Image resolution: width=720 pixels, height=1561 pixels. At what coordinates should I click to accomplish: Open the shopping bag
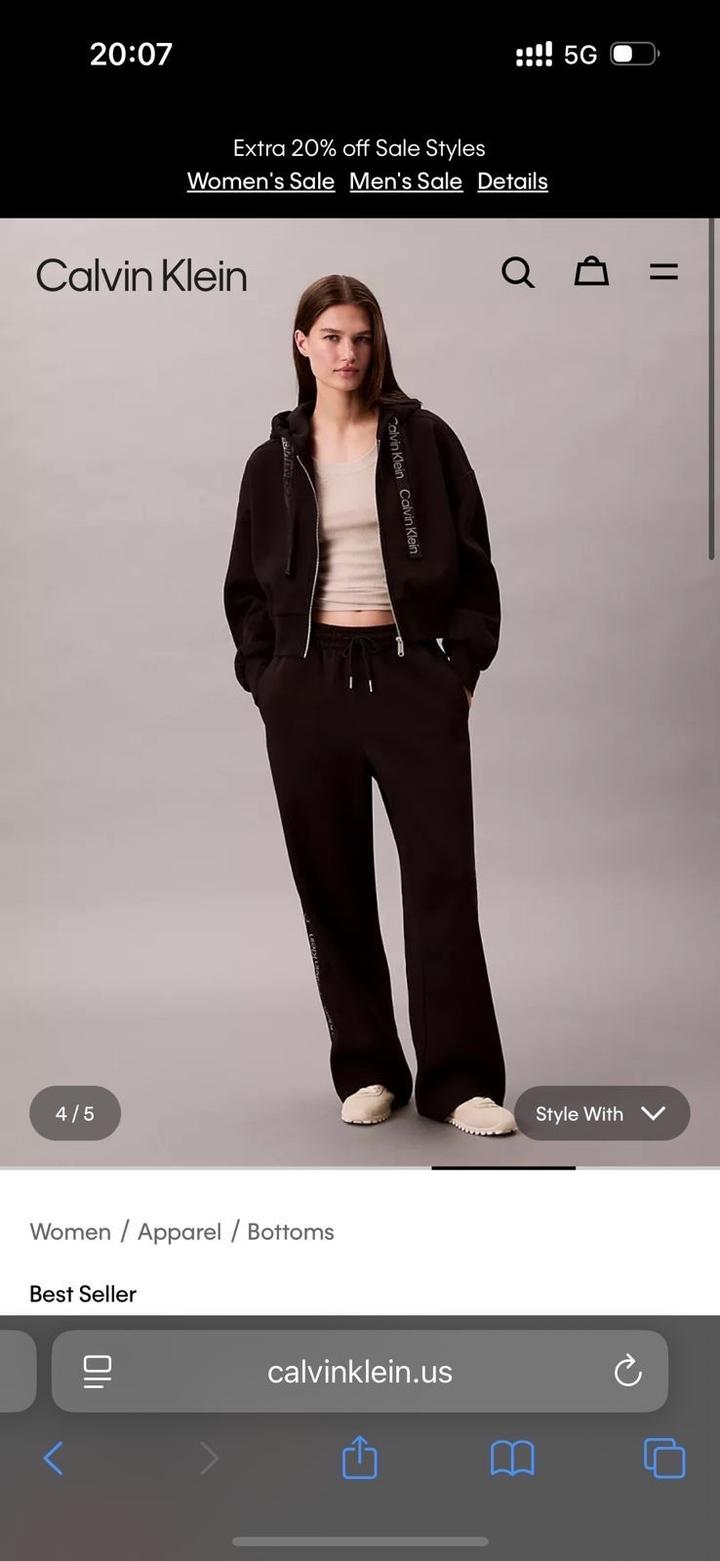(591, 272)
